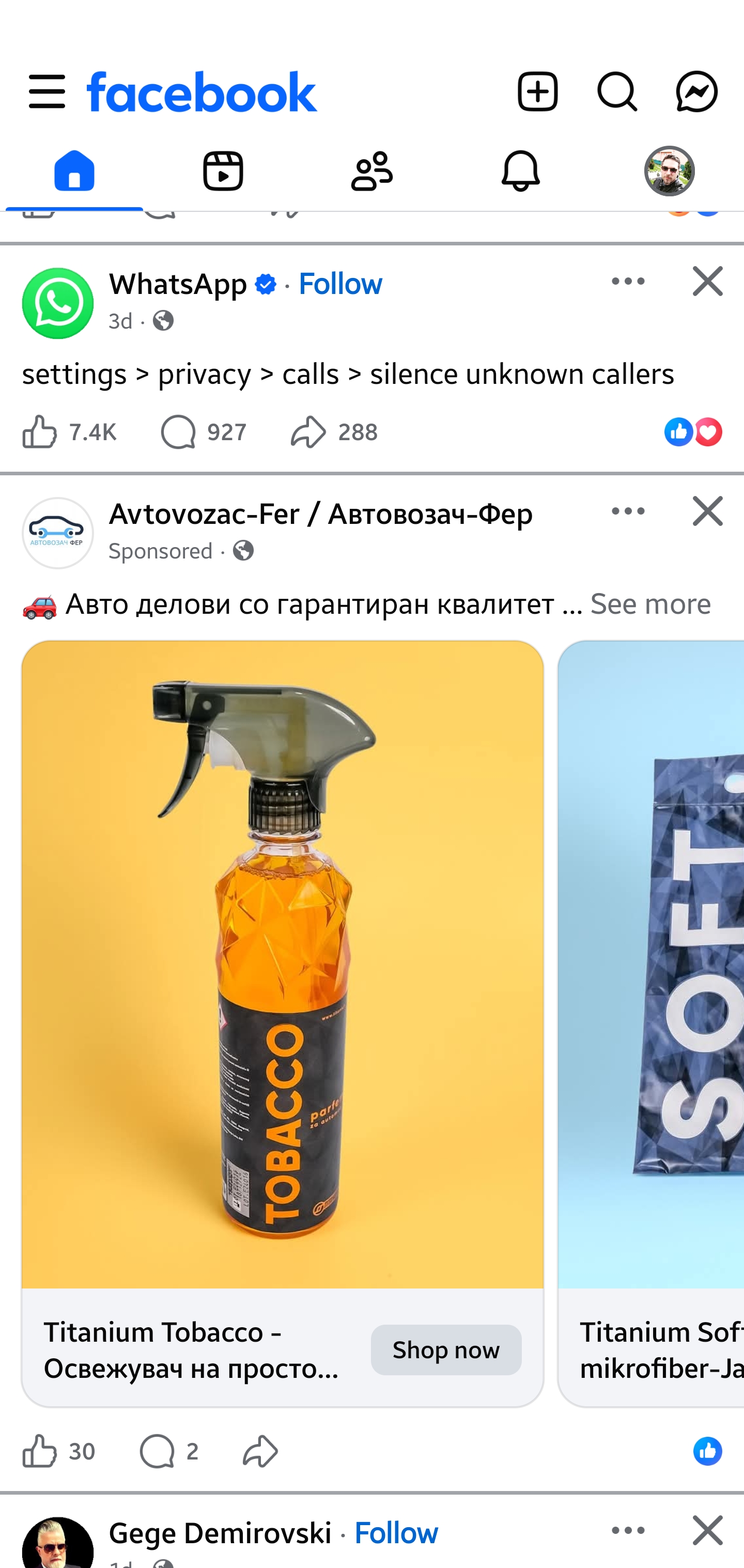Switch to the Friends tab

point(371,172)
